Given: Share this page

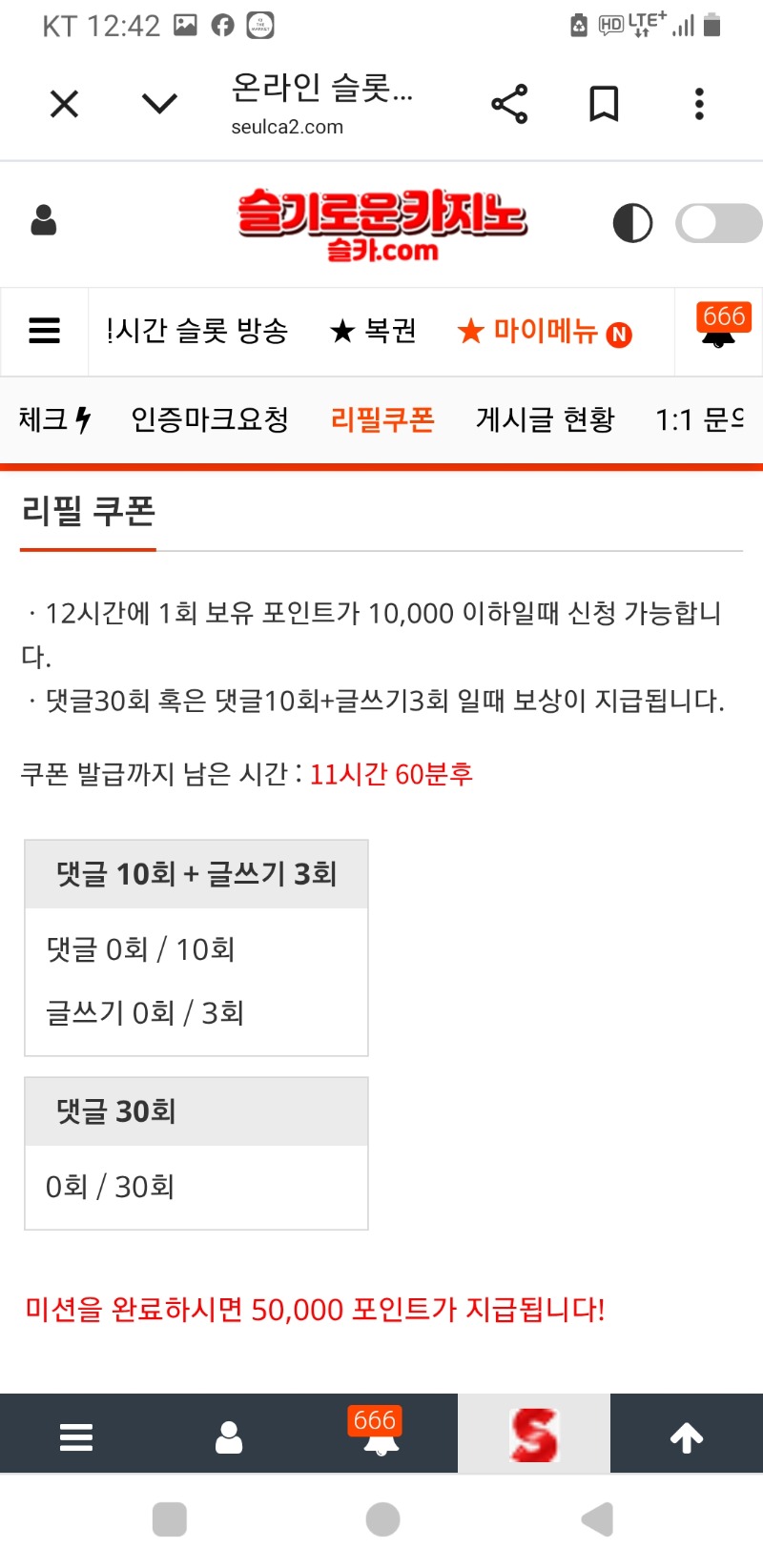Looking at the screenshot, I should point(509,104).
